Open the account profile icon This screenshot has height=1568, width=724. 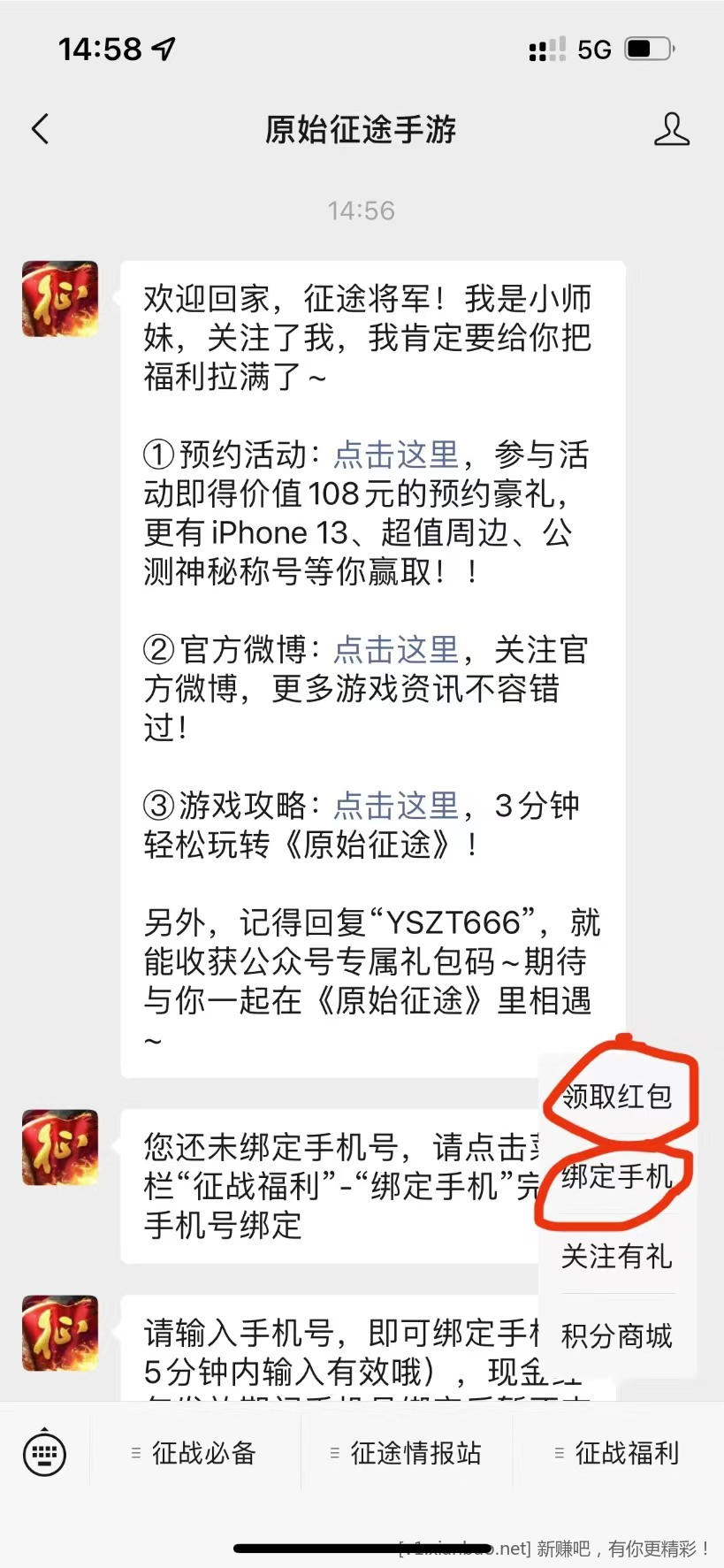point(671,129)
